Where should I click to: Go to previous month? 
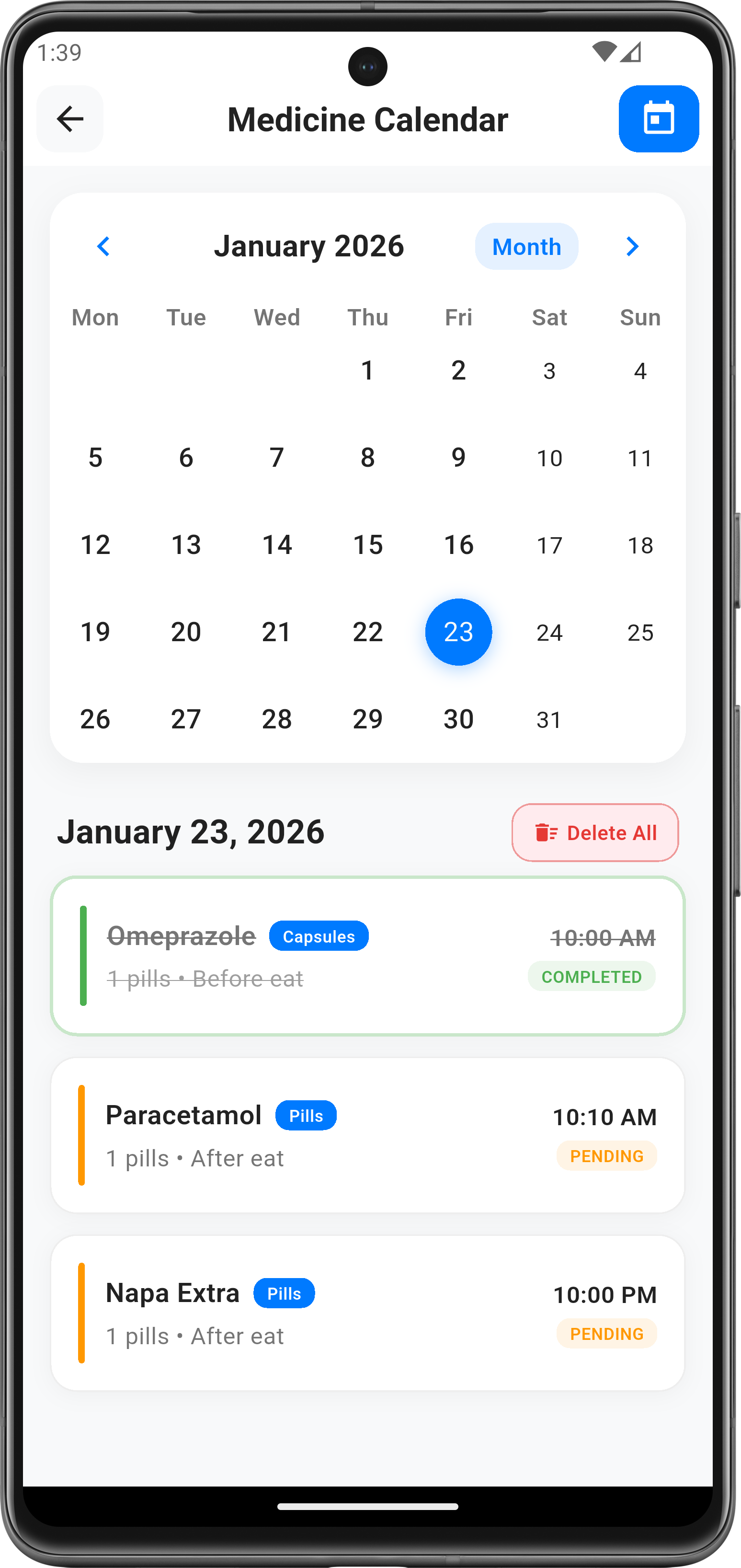point(103,246)
